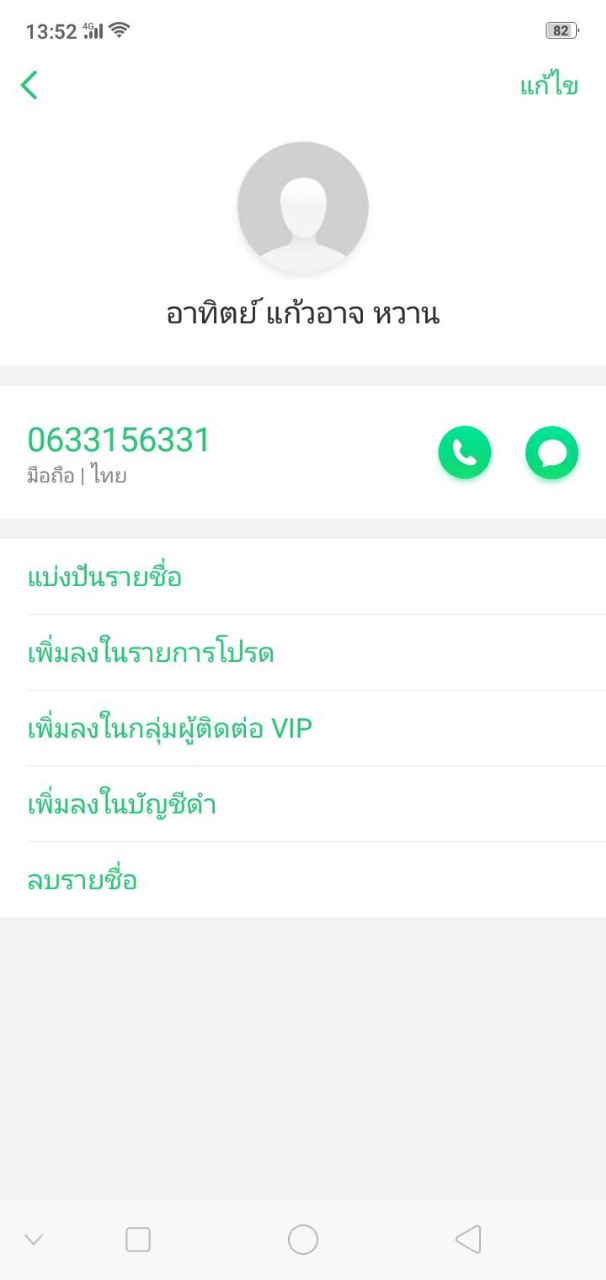Go to the home screen
Image resolution: width=606 pixels, height=1280 pixels.
tap(303, 1240)
